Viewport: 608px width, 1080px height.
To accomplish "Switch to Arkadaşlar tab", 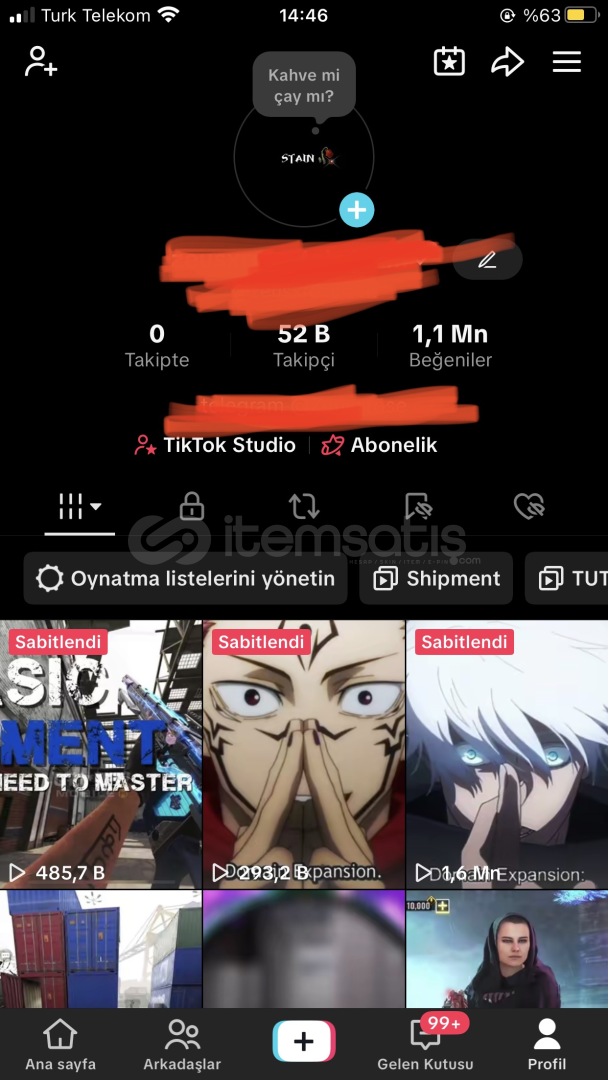I will (182, 1046).
